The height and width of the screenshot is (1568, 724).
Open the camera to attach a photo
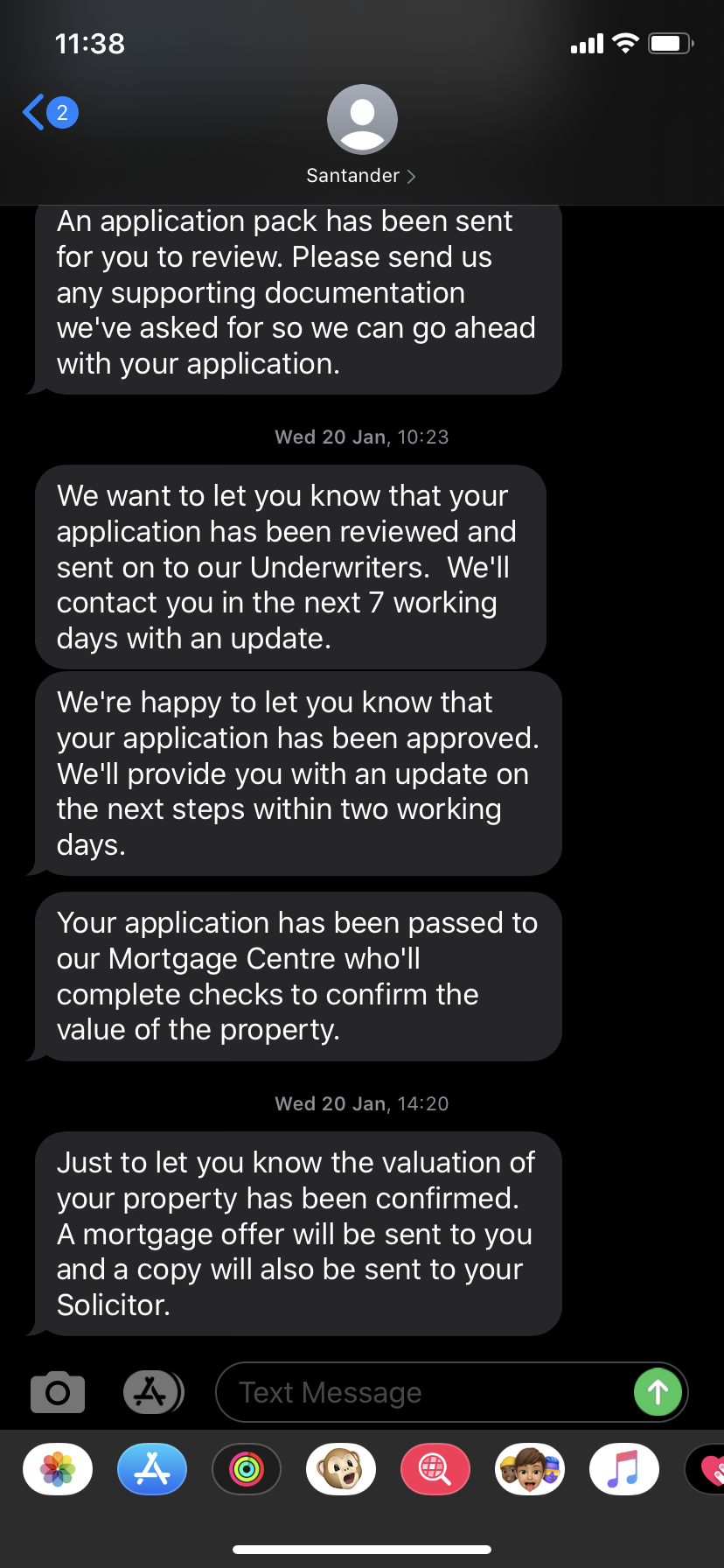(x=58, y=1392)
